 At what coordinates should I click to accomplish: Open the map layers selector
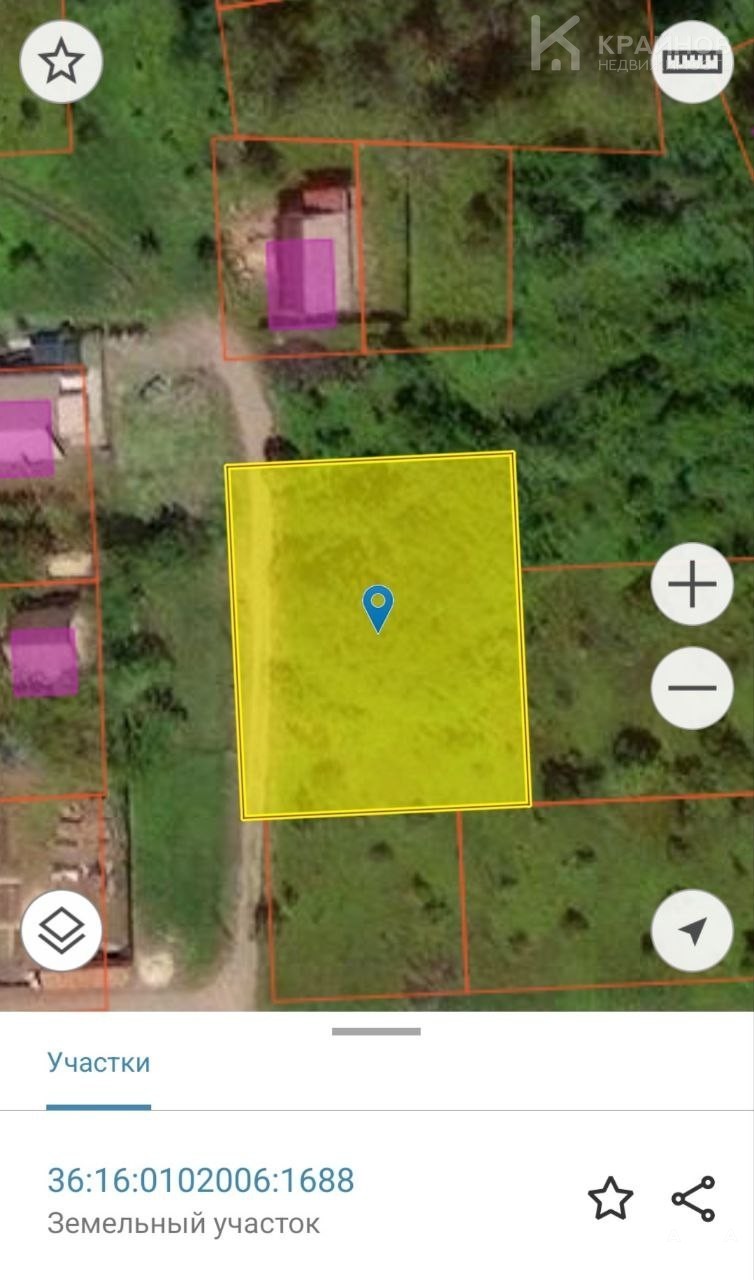pos(61,930)
